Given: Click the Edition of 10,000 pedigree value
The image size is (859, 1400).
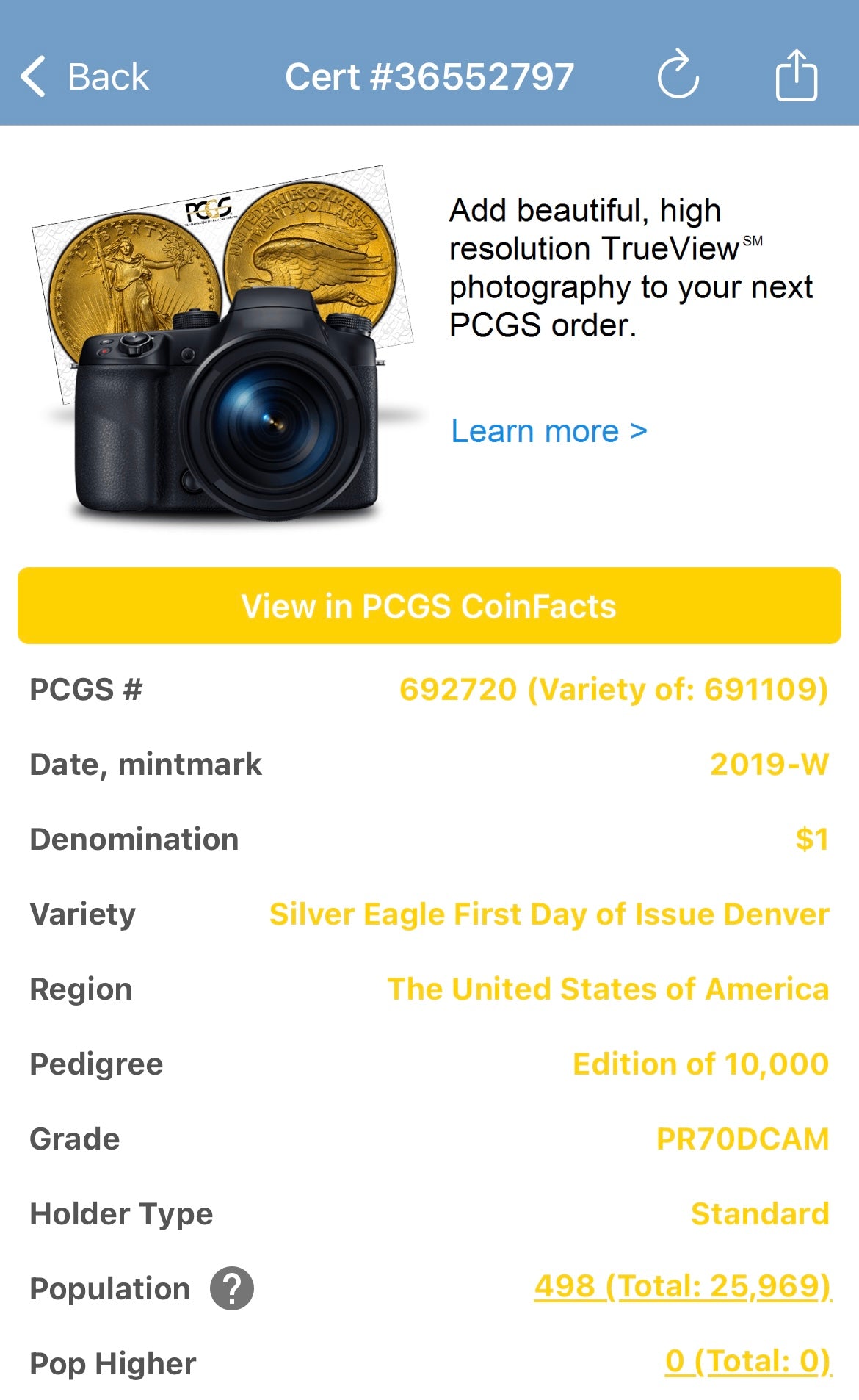Looking at the screenshot, I should [x=699, y=1064].
